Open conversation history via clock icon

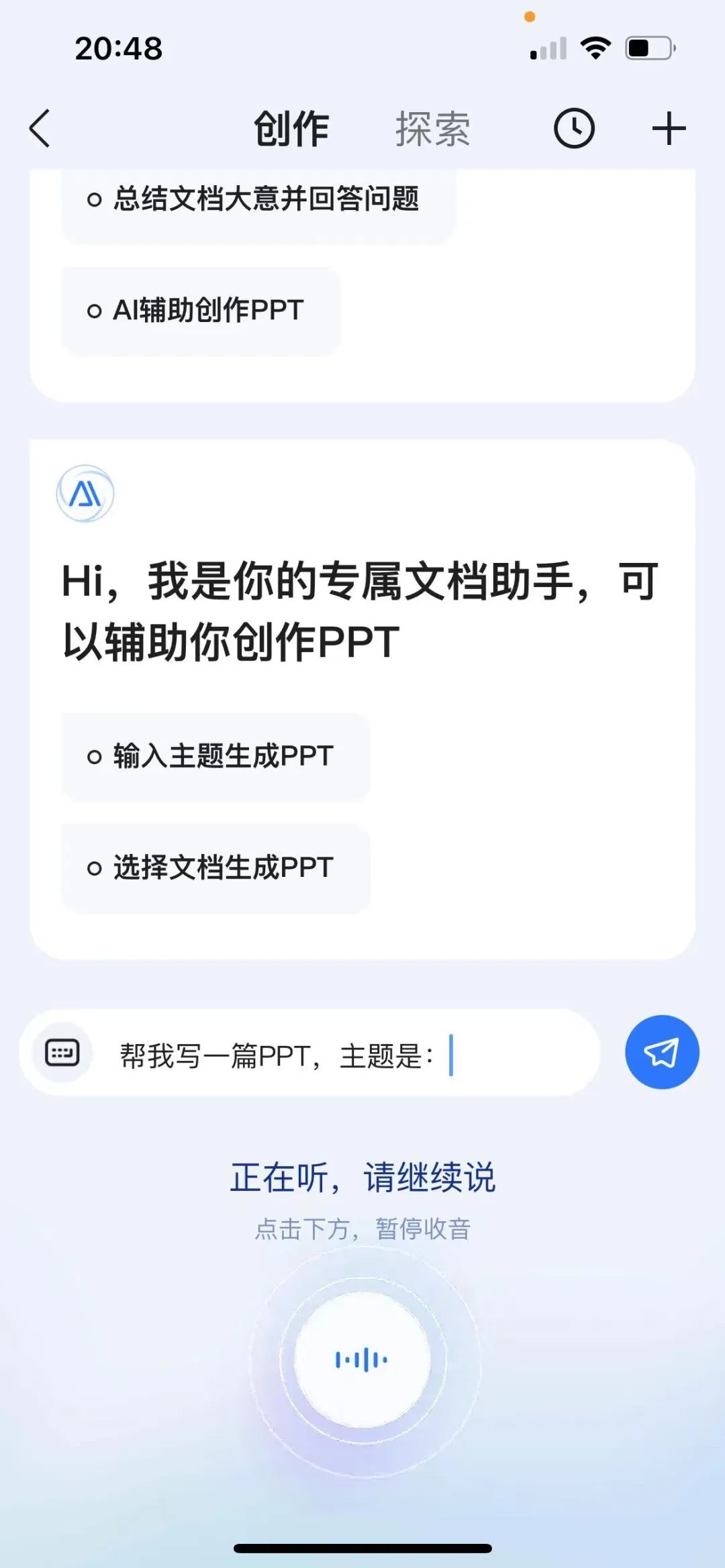tap(574, 127)
